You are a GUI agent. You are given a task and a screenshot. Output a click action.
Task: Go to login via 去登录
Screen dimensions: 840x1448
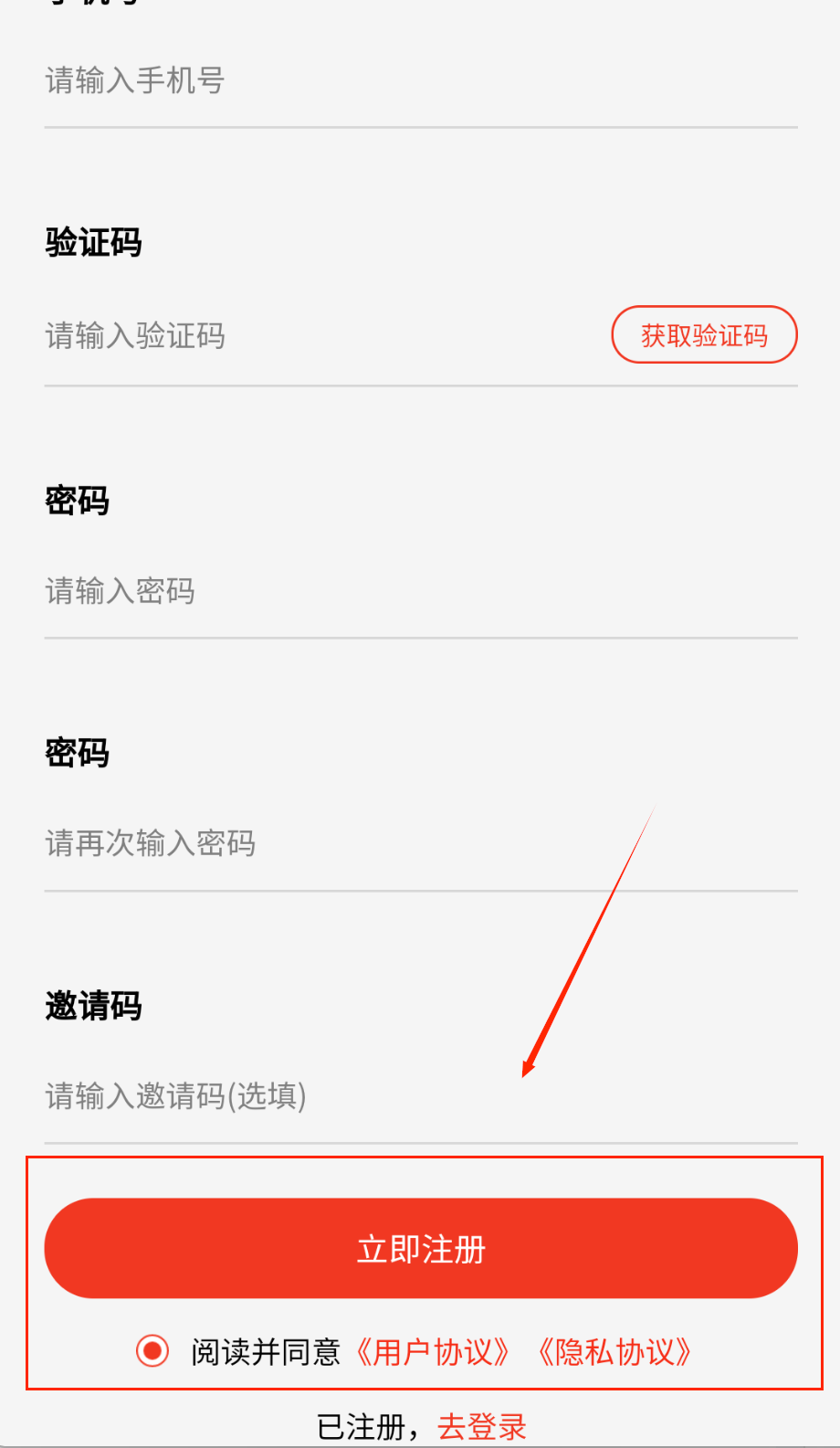(x=482, y=1426)
